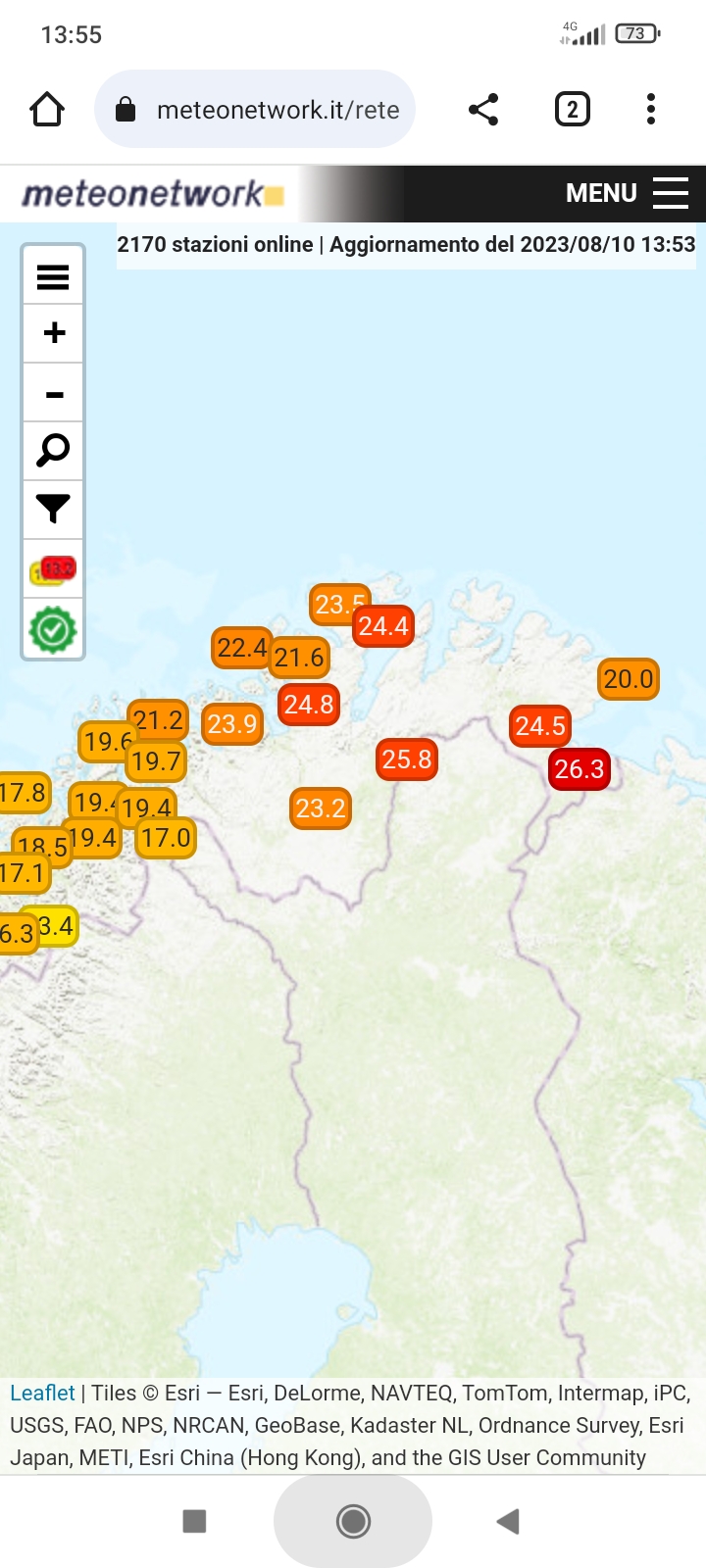
Task: Go back with the system back button
Action: click(507, 1521)
